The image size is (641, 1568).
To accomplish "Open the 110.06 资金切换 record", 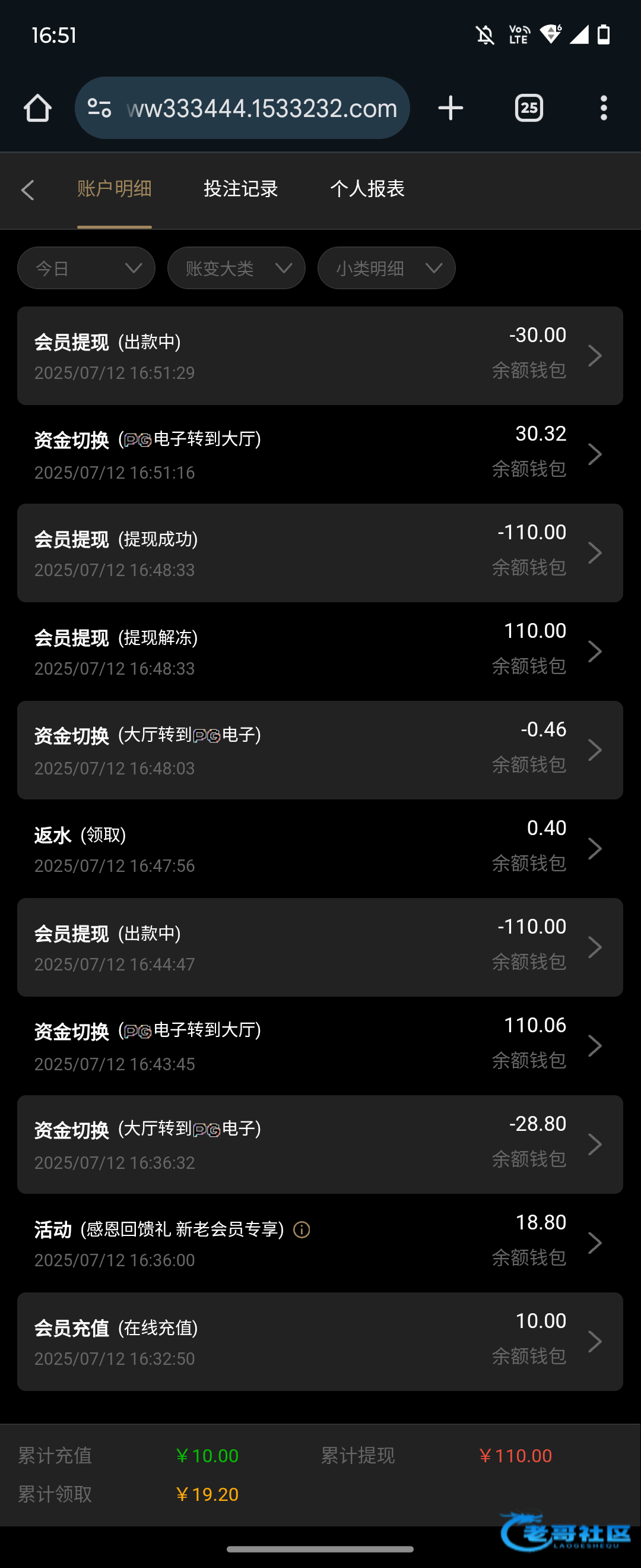I will 320,1046.
